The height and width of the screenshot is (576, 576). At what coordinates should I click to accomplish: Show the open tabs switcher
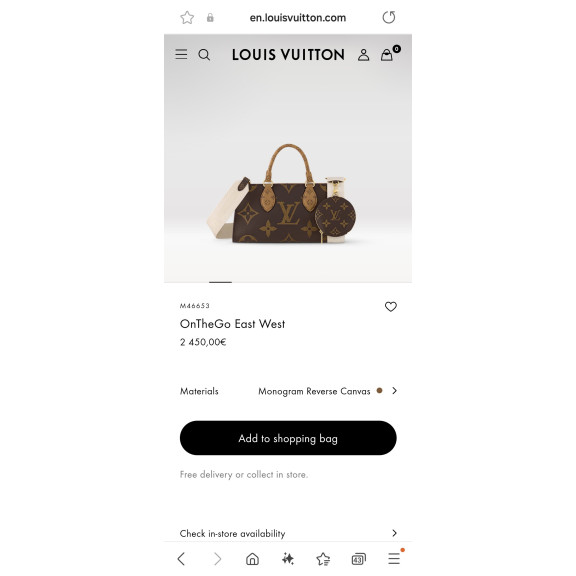tap(359, 559)
